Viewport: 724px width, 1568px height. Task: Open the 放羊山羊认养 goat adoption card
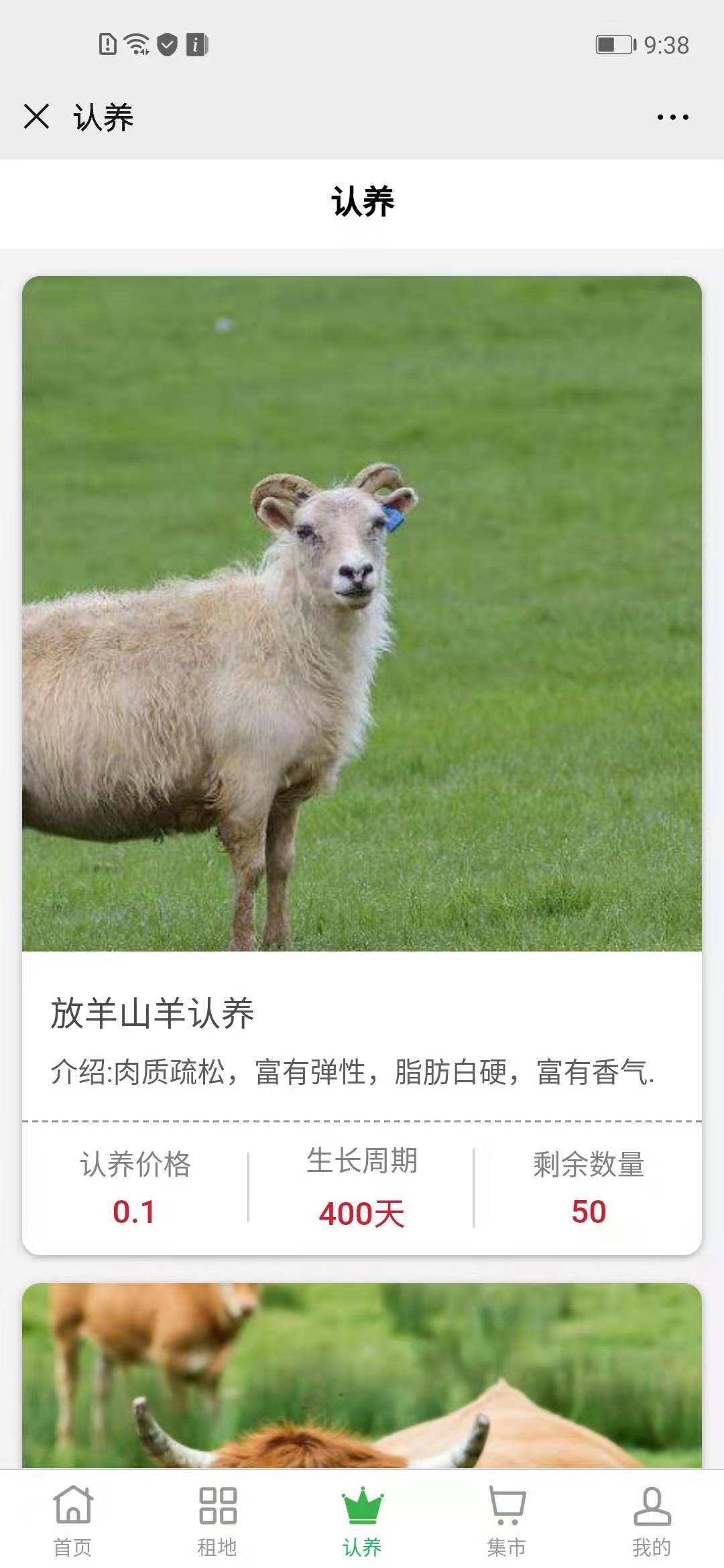point(362,764)
